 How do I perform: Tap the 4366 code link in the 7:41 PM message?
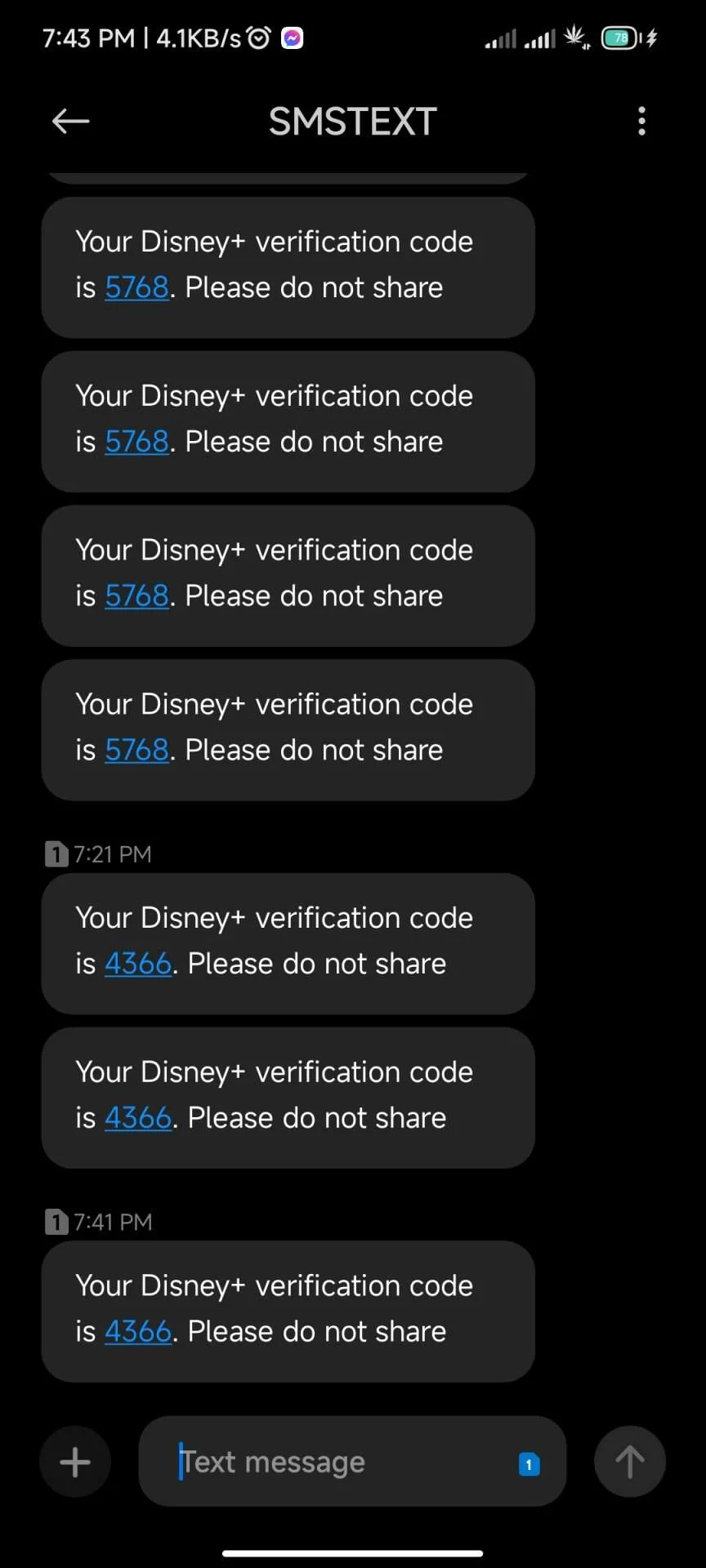[x=138, y=1332]
